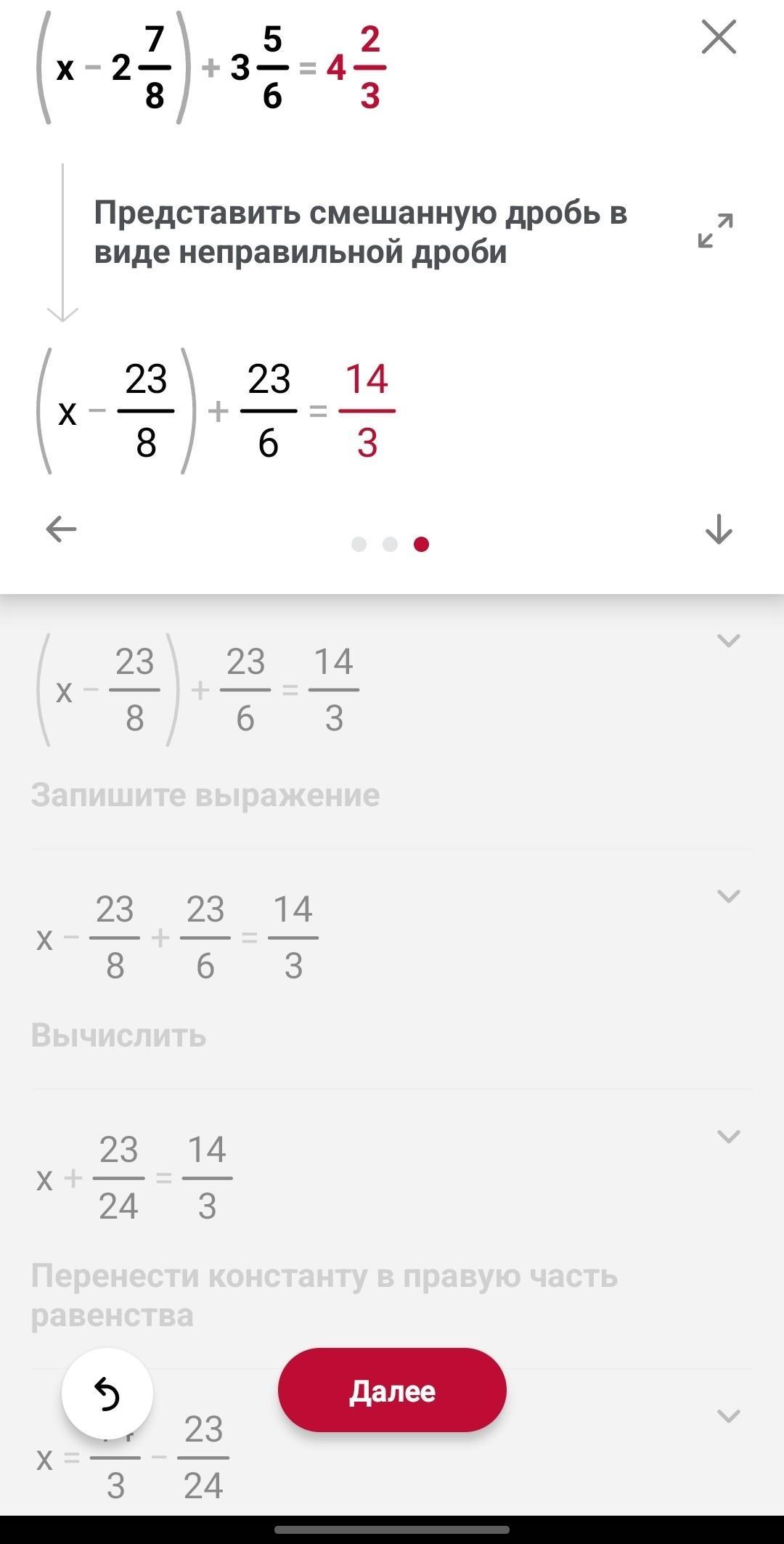Expand the explanation to full view
Screen dimensions: 784x1544
click(715, 231)
